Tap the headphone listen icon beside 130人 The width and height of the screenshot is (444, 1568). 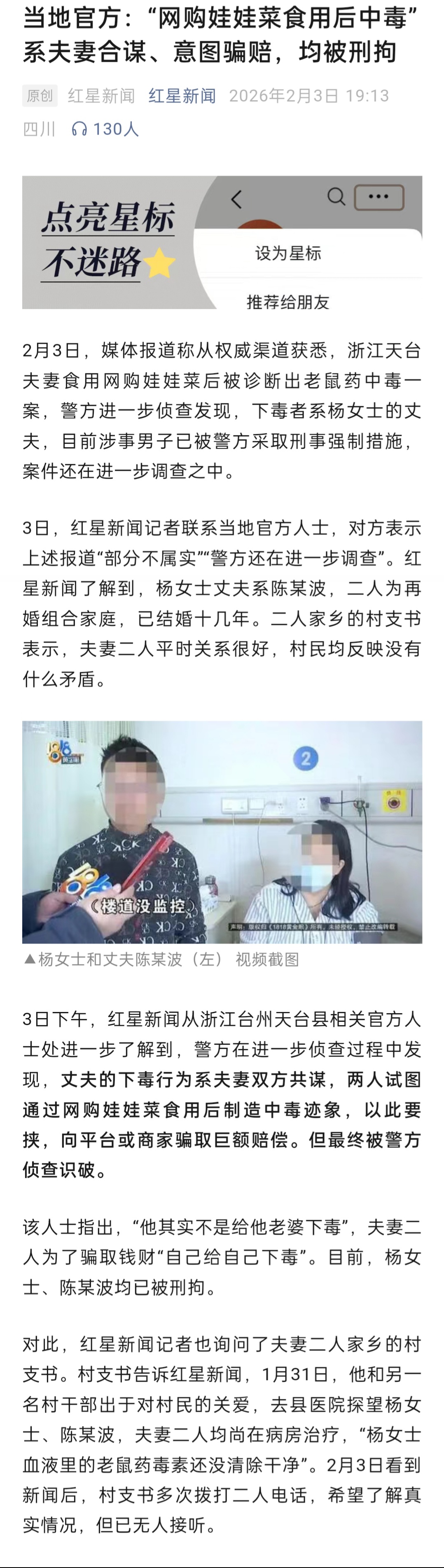(79, 129)
